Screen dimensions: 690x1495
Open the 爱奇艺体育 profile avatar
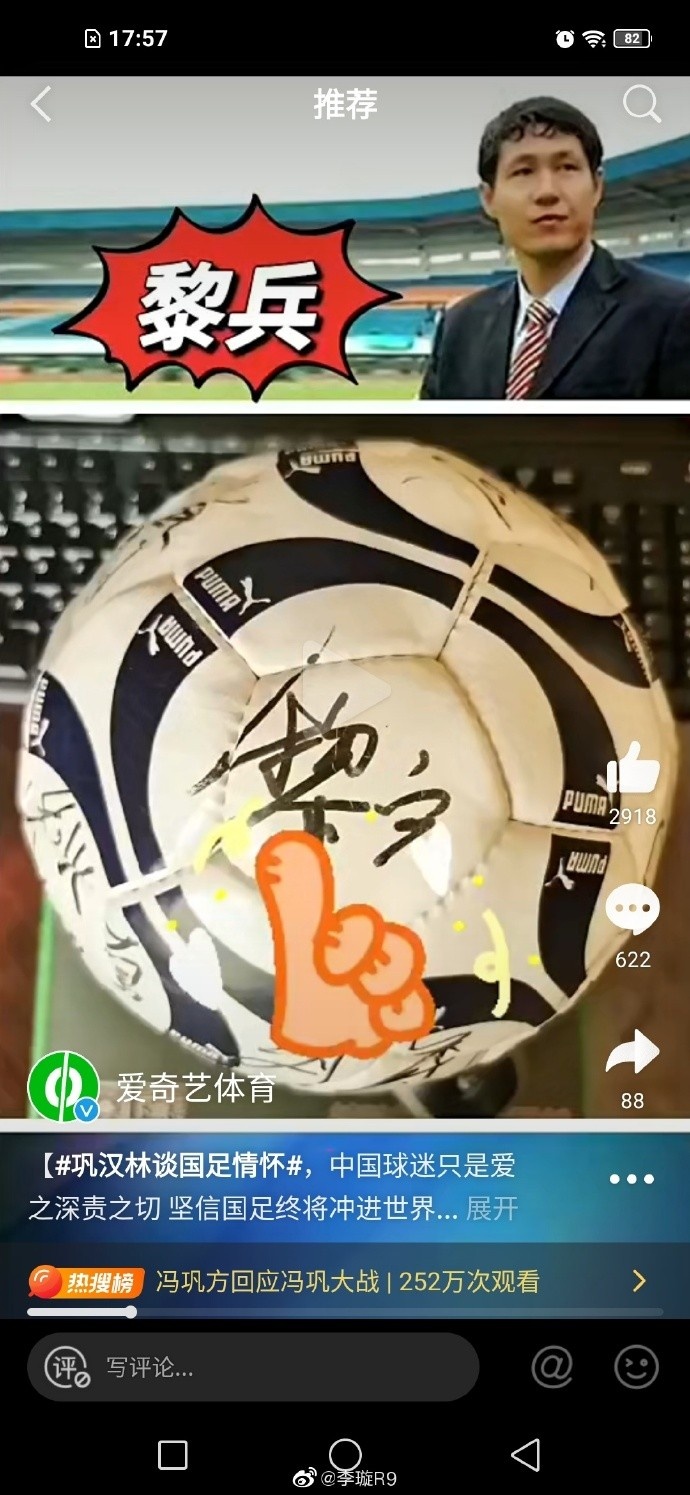coord(63,1088)
